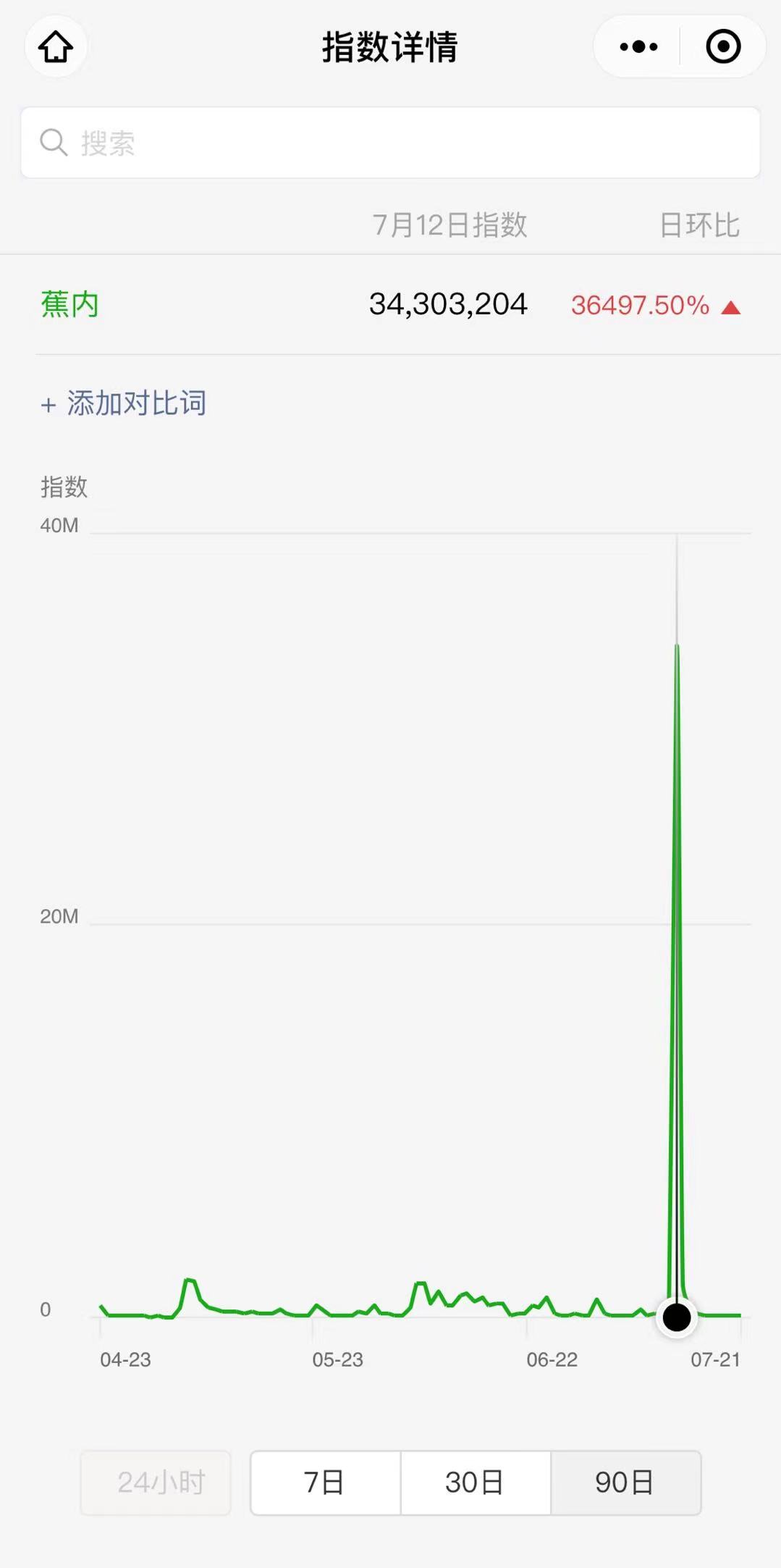Tap the 搜索 search box
This screenshot has height=1568, width=781.
click(390, 143)
